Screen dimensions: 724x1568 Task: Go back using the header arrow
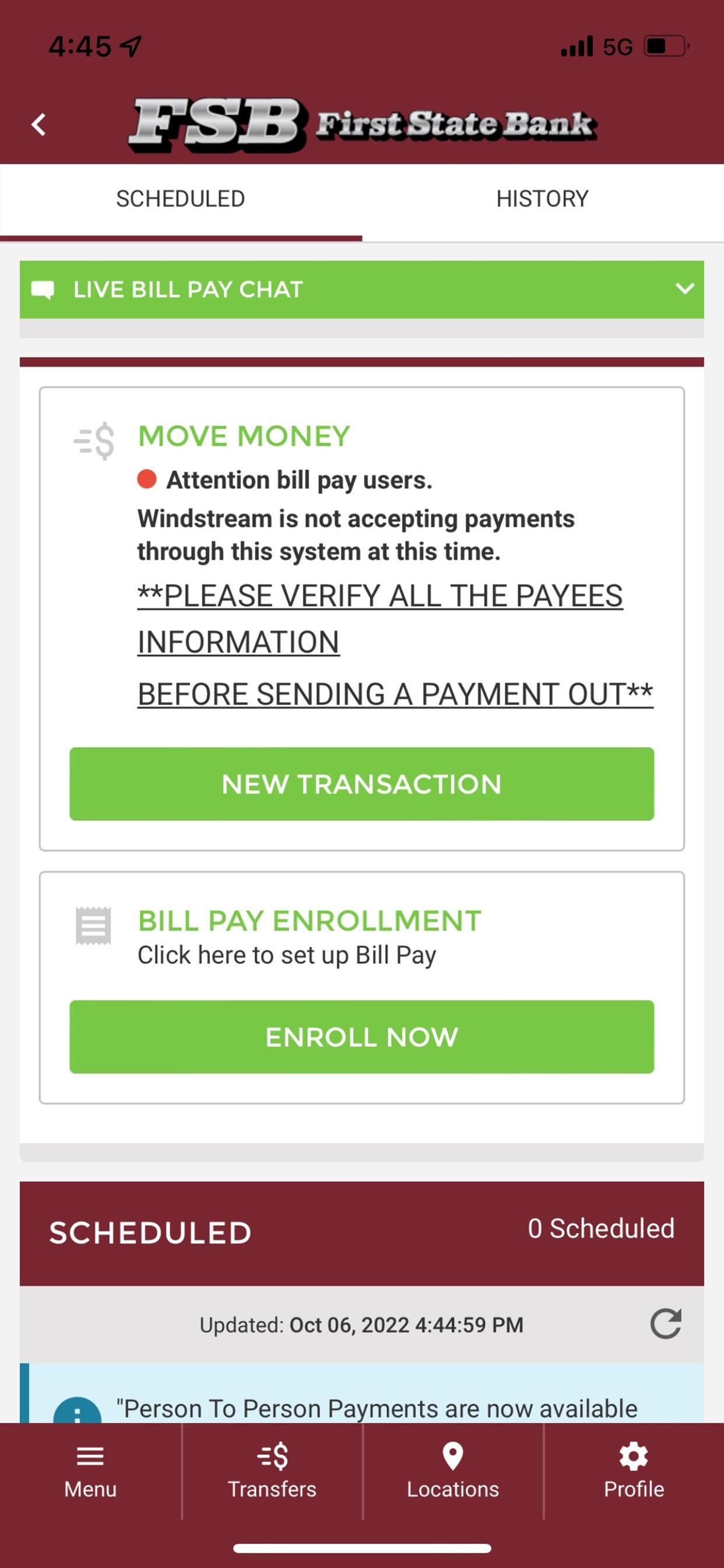(x=39, y=125)
